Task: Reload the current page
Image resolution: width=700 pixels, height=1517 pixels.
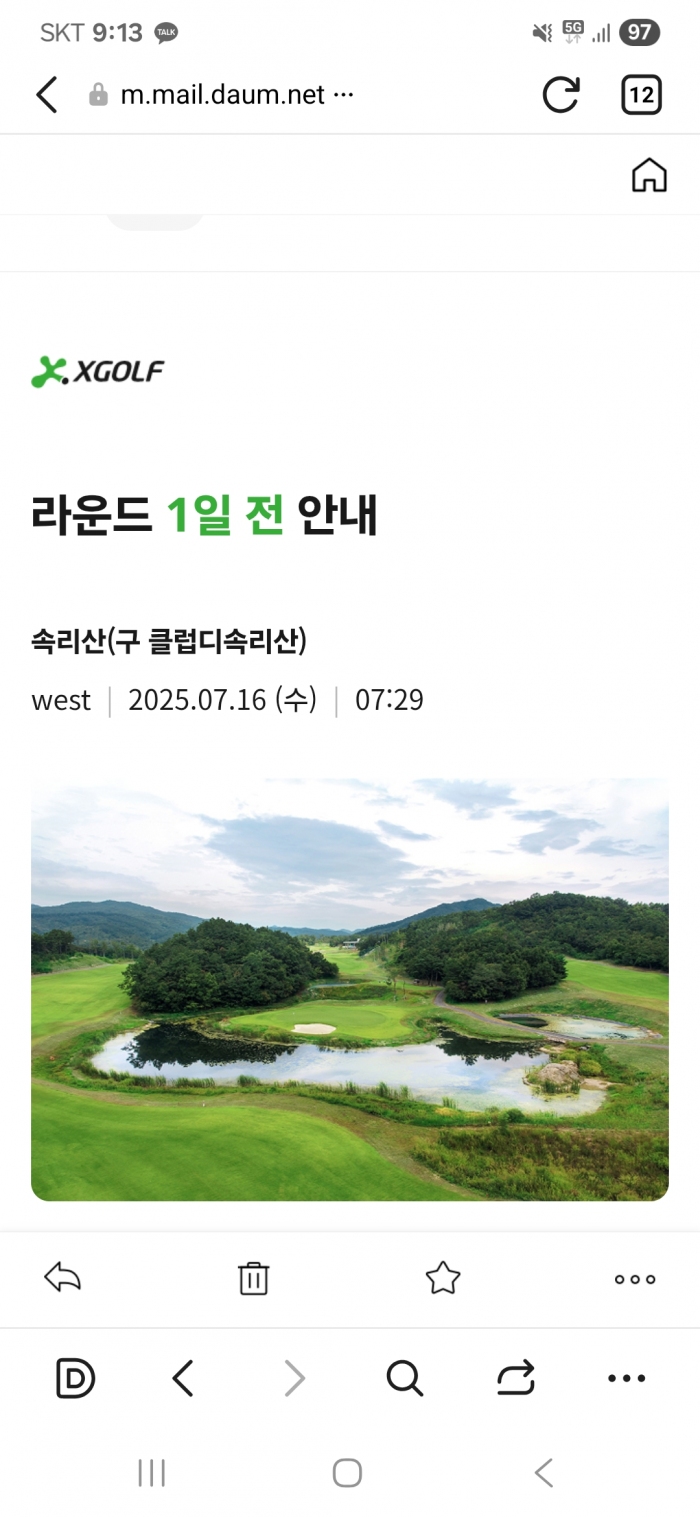Action: (x=560, y=95)
